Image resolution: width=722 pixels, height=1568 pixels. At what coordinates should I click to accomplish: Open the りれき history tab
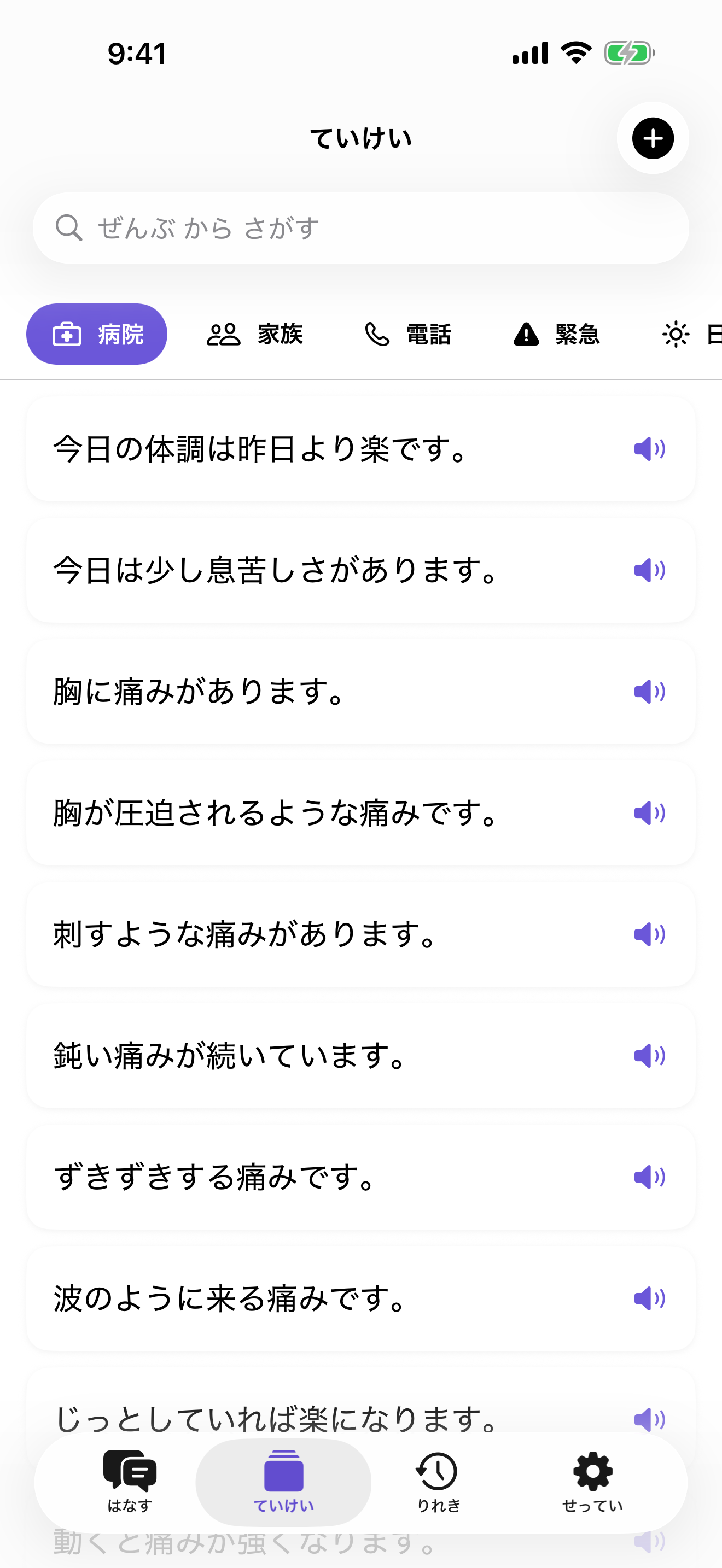(438, 1482)
